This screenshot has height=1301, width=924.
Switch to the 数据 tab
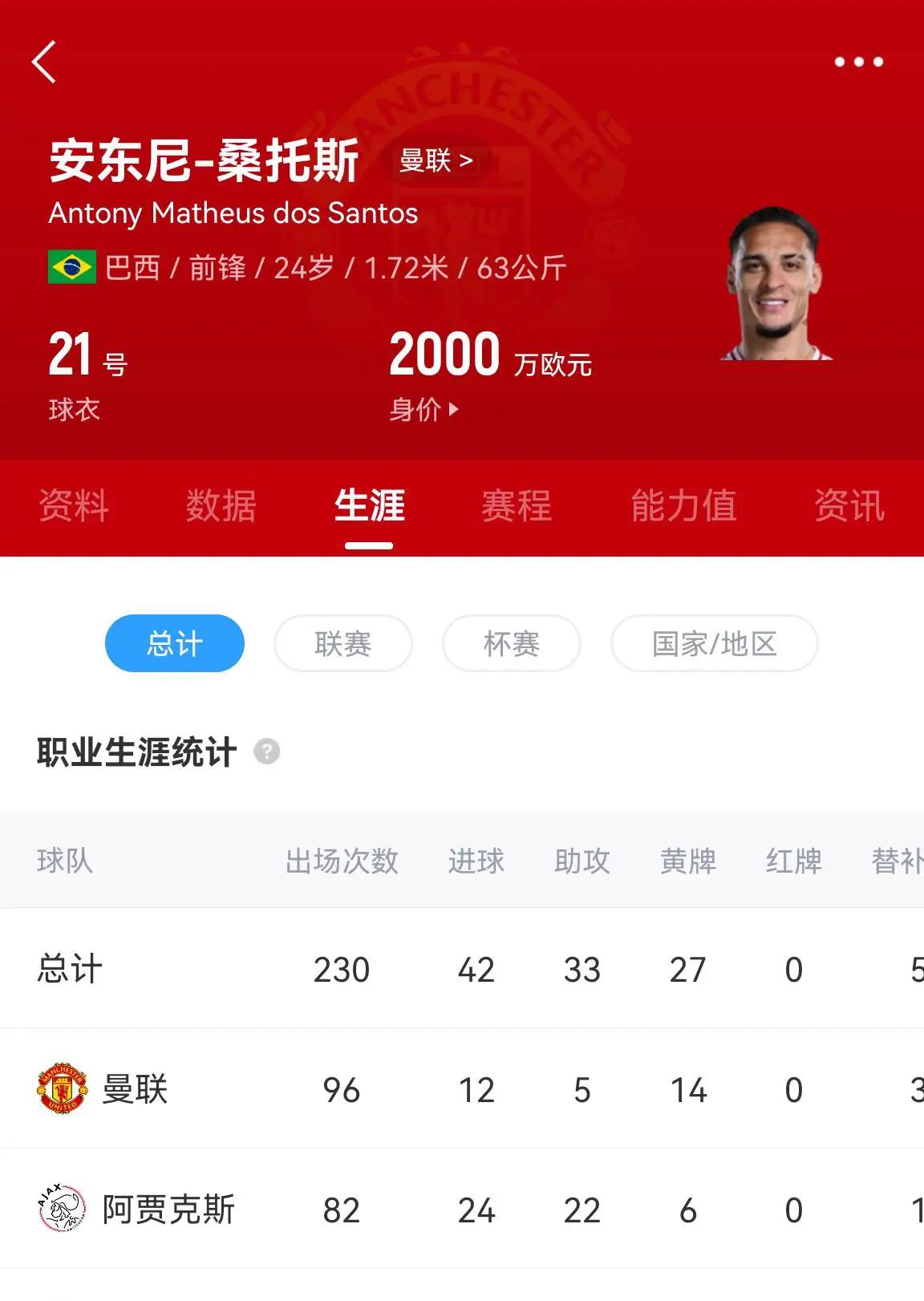click(x=221, y=506)
